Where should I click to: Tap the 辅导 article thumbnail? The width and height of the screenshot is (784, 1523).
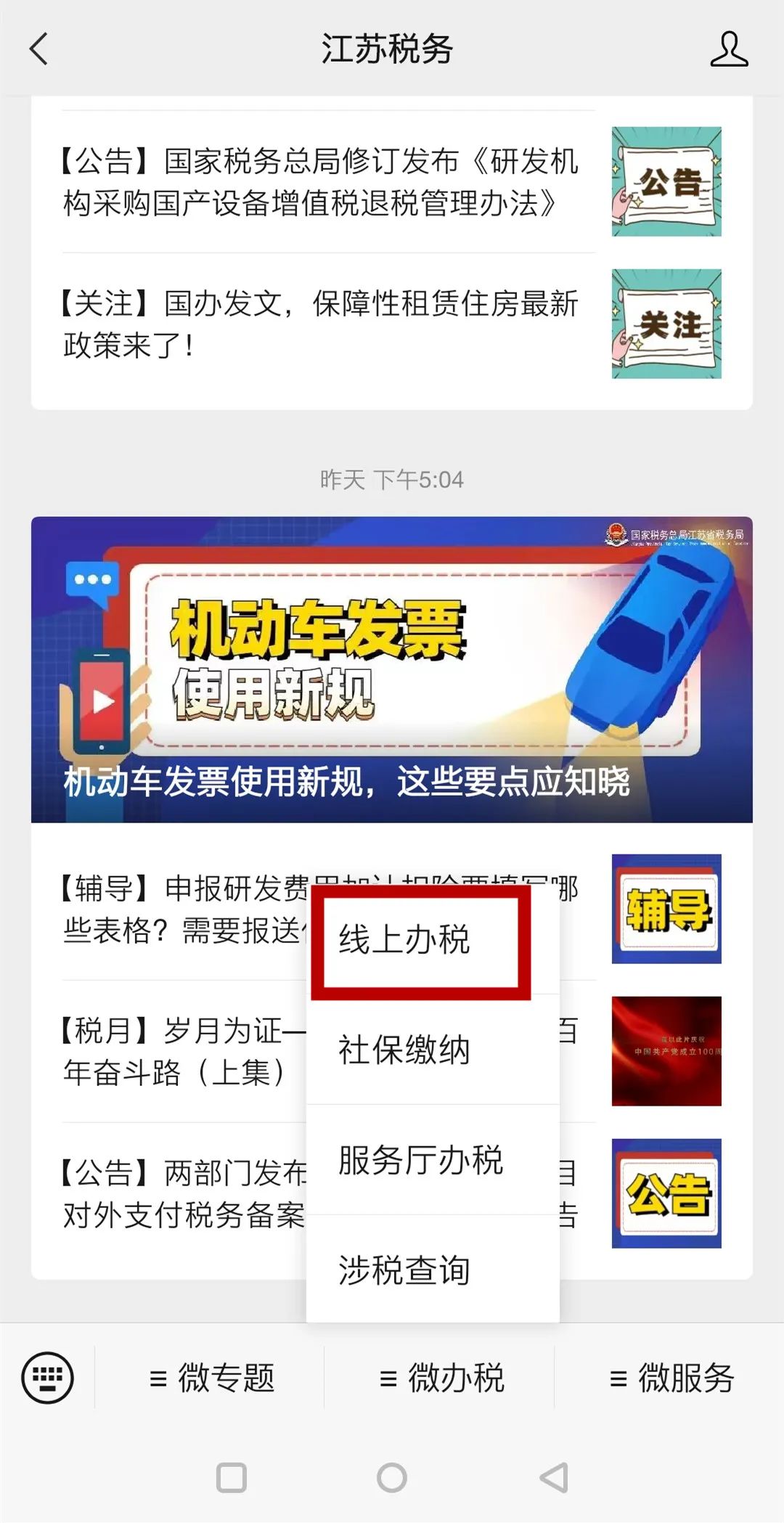666,909
